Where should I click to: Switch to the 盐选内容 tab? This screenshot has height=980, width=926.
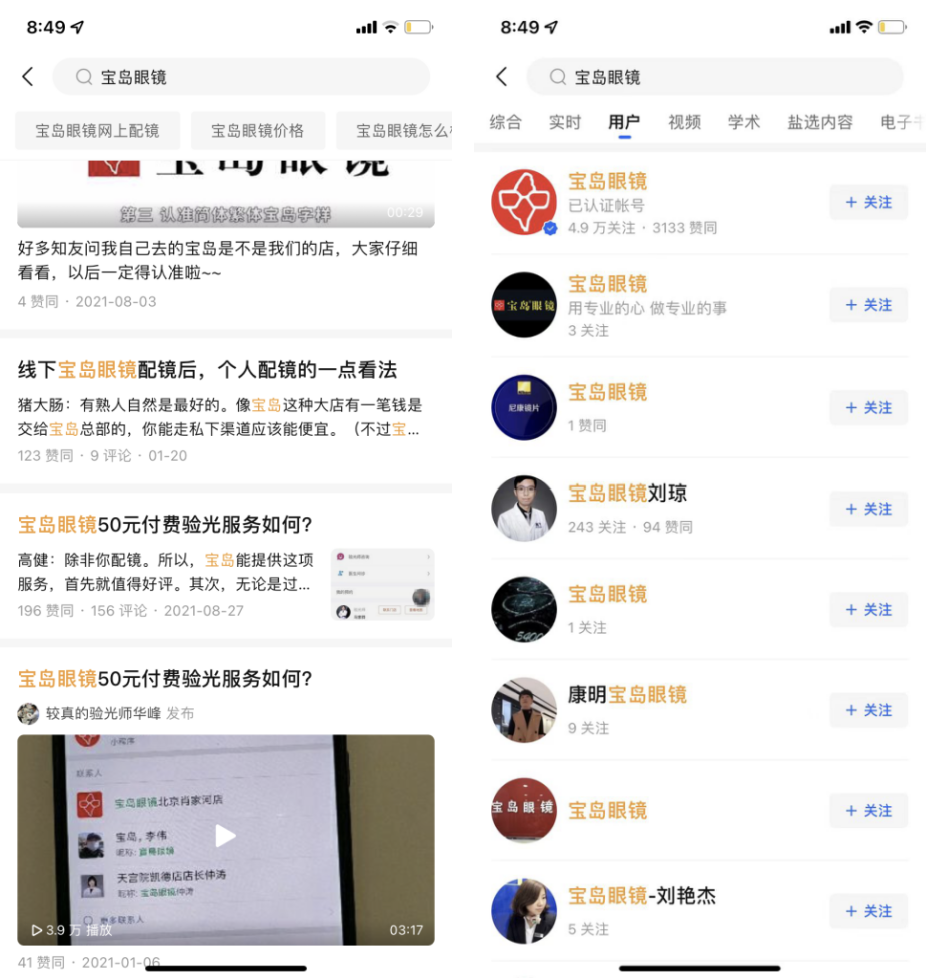pos(820,122)
